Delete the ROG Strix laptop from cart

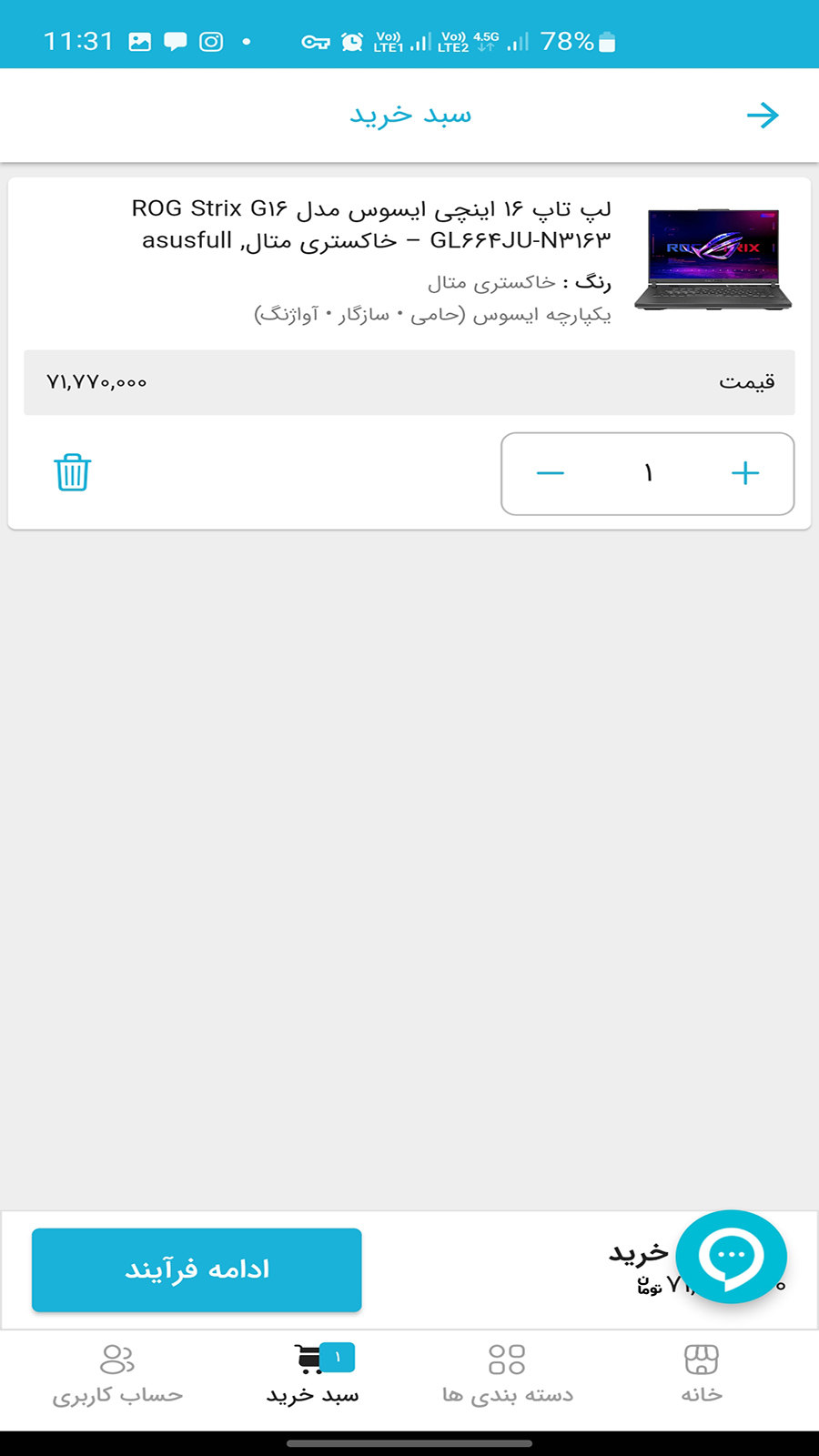click(72, 472)
